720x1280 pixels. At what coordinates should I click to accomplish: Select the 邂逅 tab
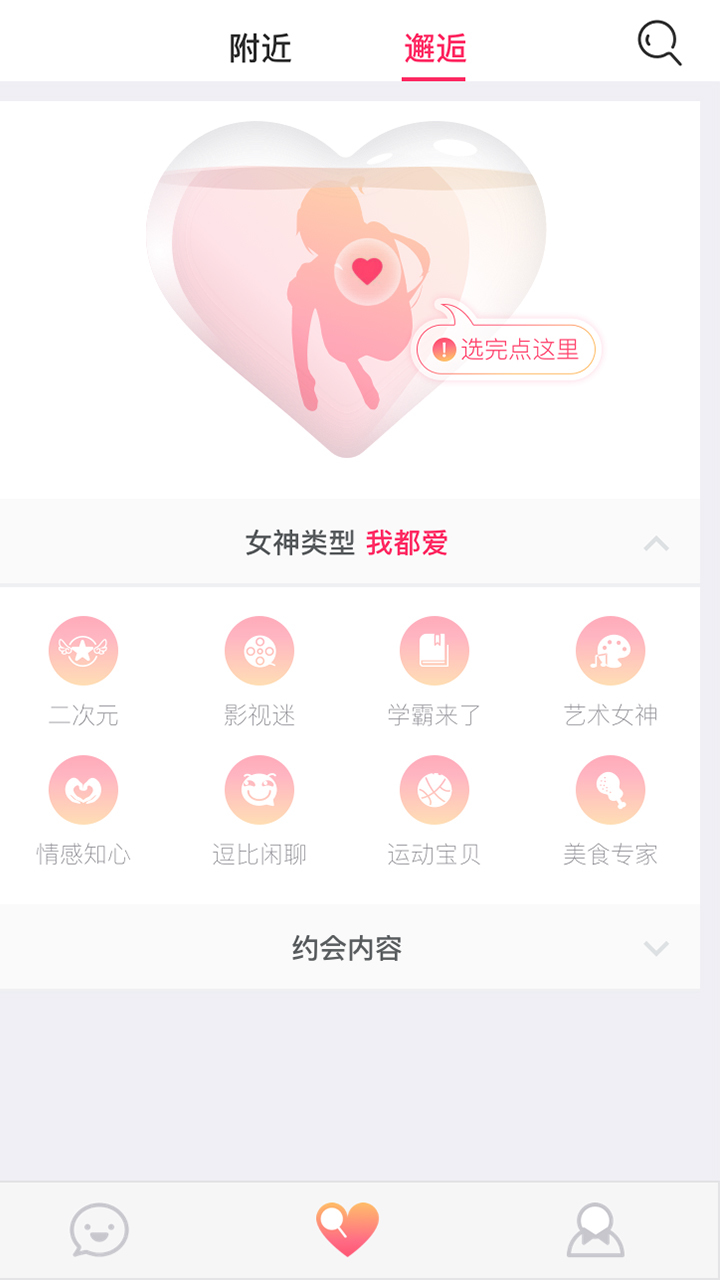click(x=435, y=48)
